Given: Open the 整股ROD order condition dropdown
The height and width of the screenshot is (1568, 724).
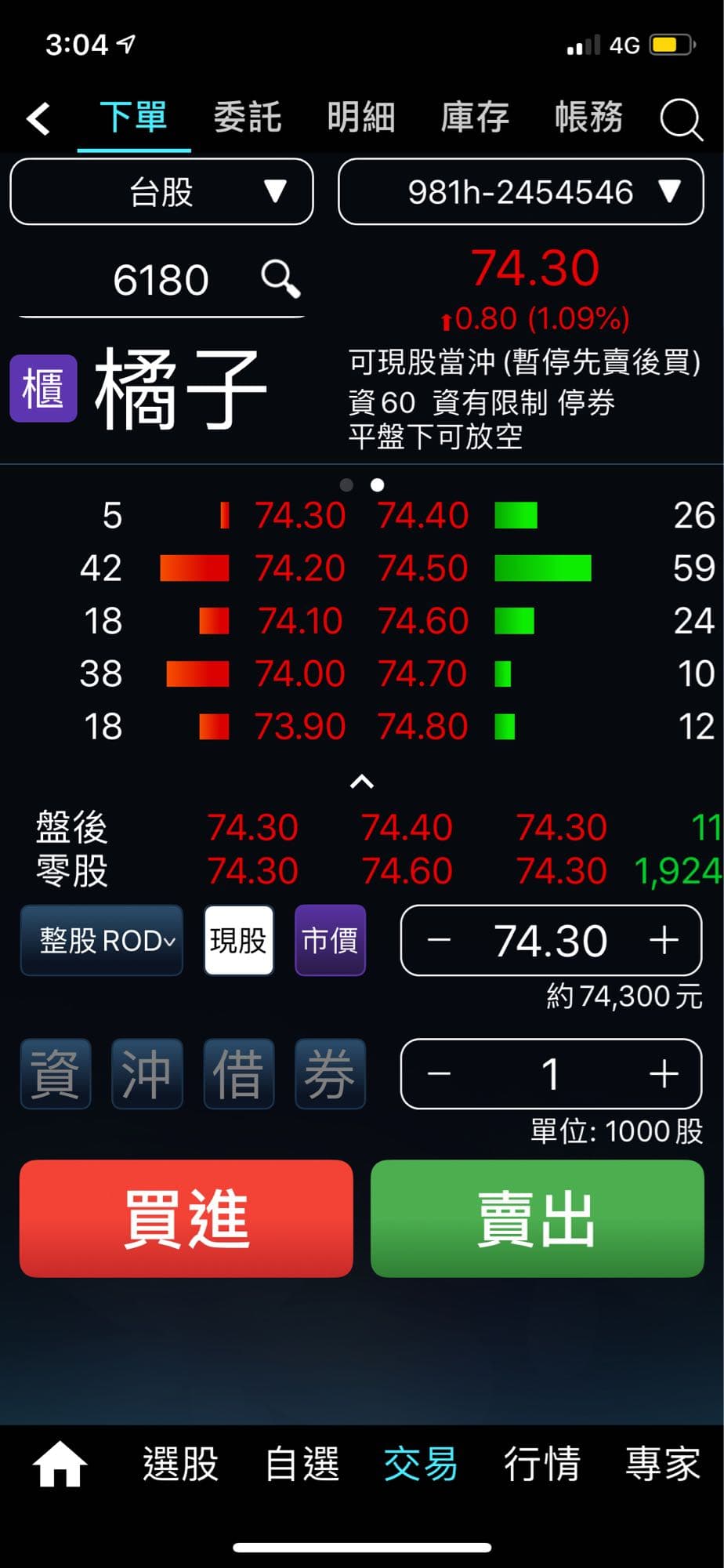Looking at the screenshot, I should point(101,940).
